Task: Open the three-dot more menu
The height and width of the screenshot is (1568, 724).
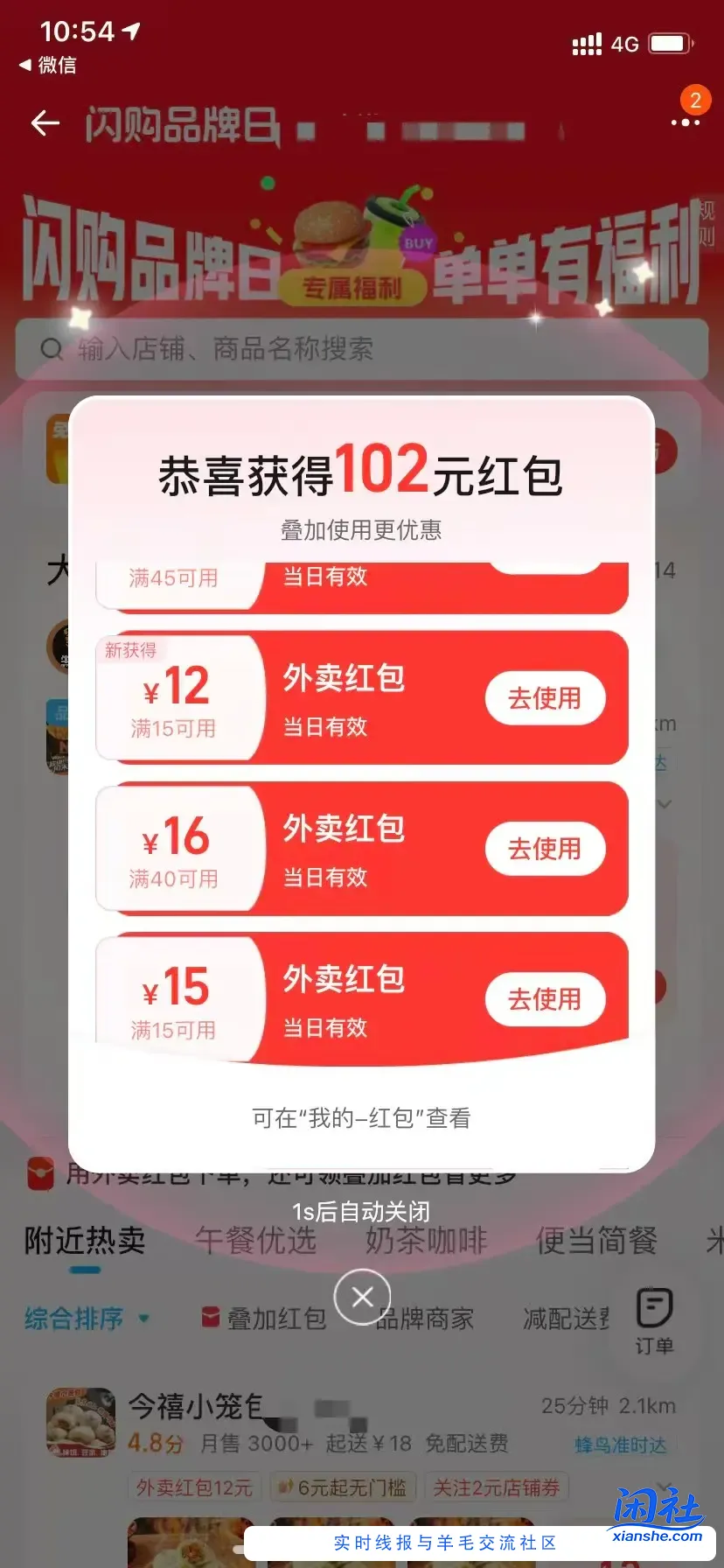Action: [685, 122]
